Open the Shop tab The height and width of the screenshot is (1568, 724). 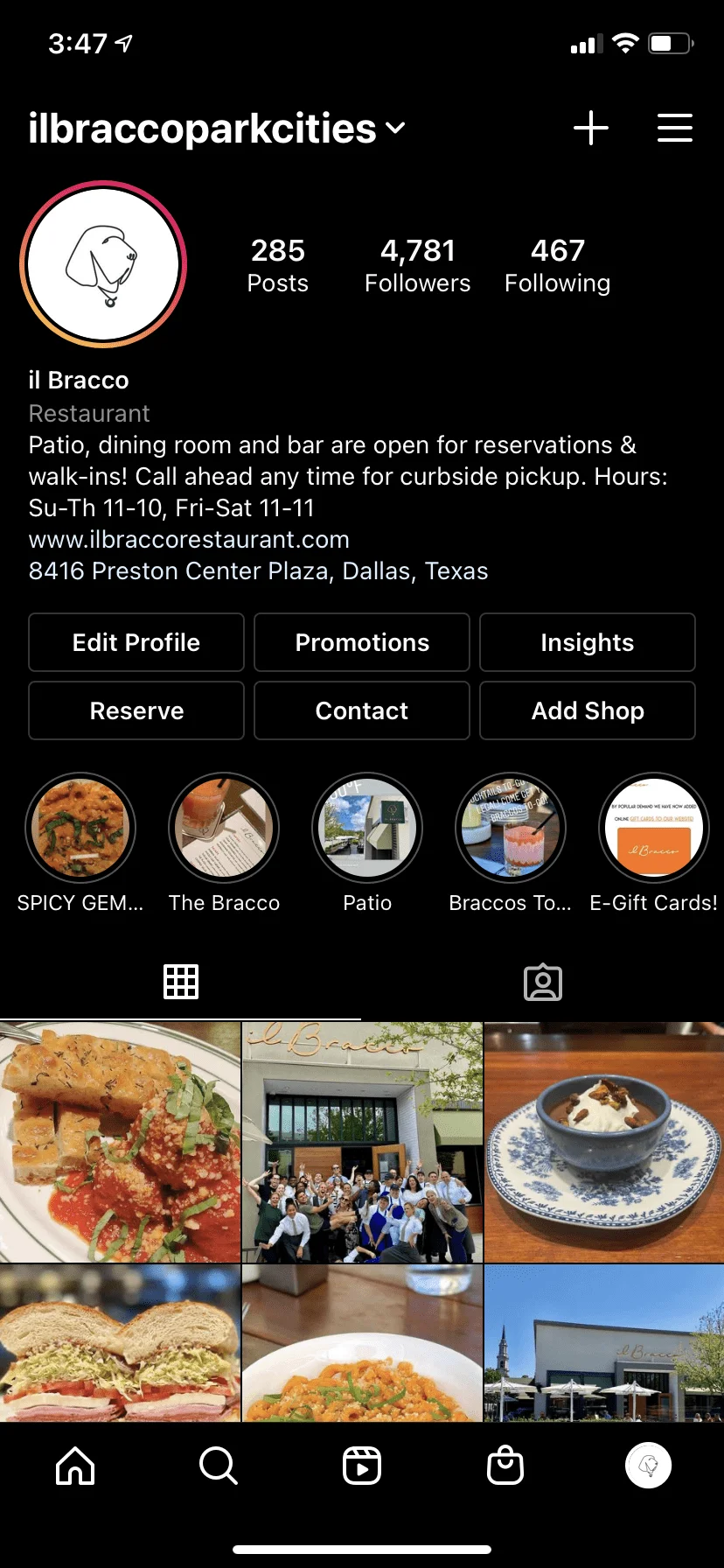pyautogui.click(x=505, y=1465)
